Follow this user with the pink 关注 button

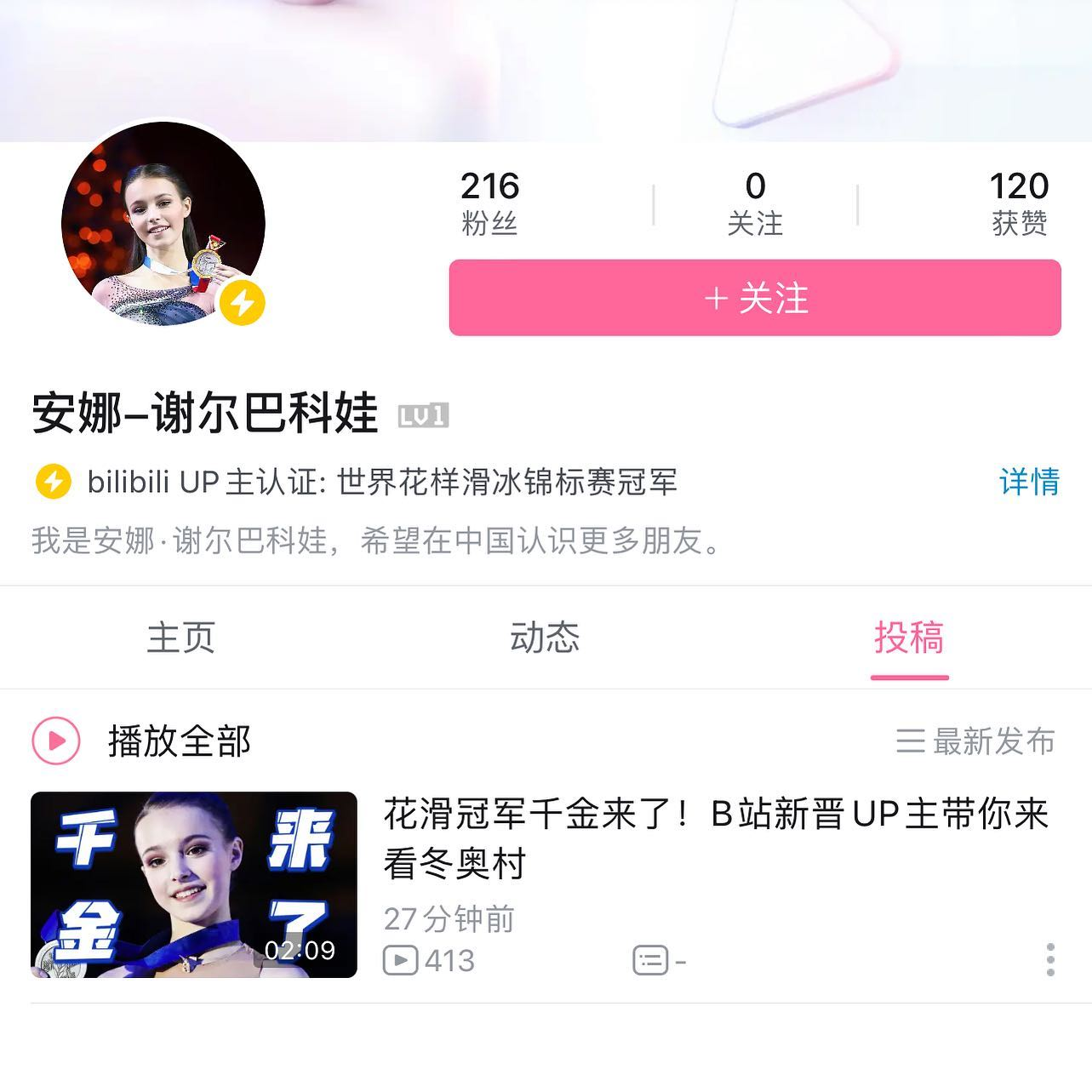point(755,298)
